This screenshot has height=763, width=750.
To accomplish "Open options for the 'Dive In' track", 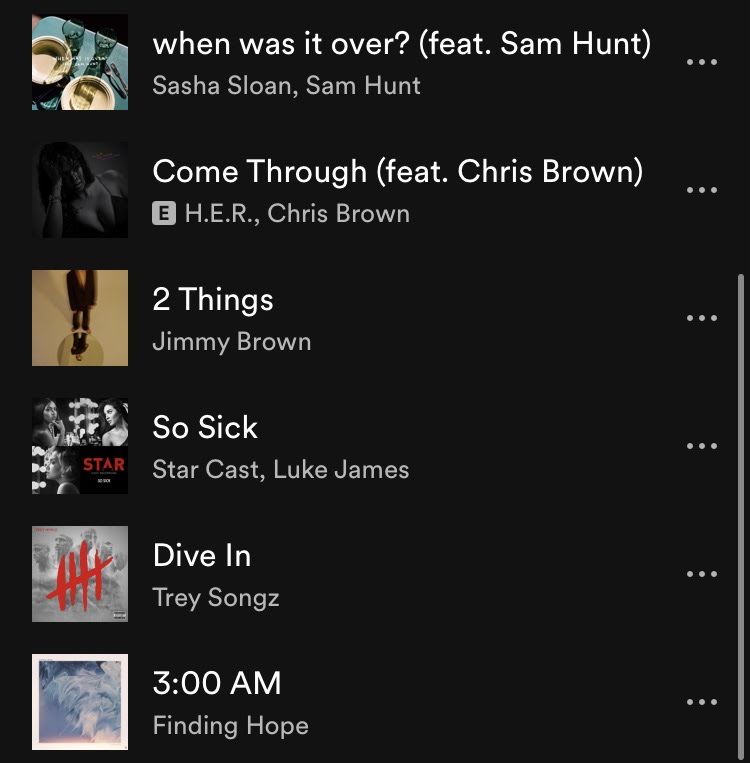I will click(702, 574).
